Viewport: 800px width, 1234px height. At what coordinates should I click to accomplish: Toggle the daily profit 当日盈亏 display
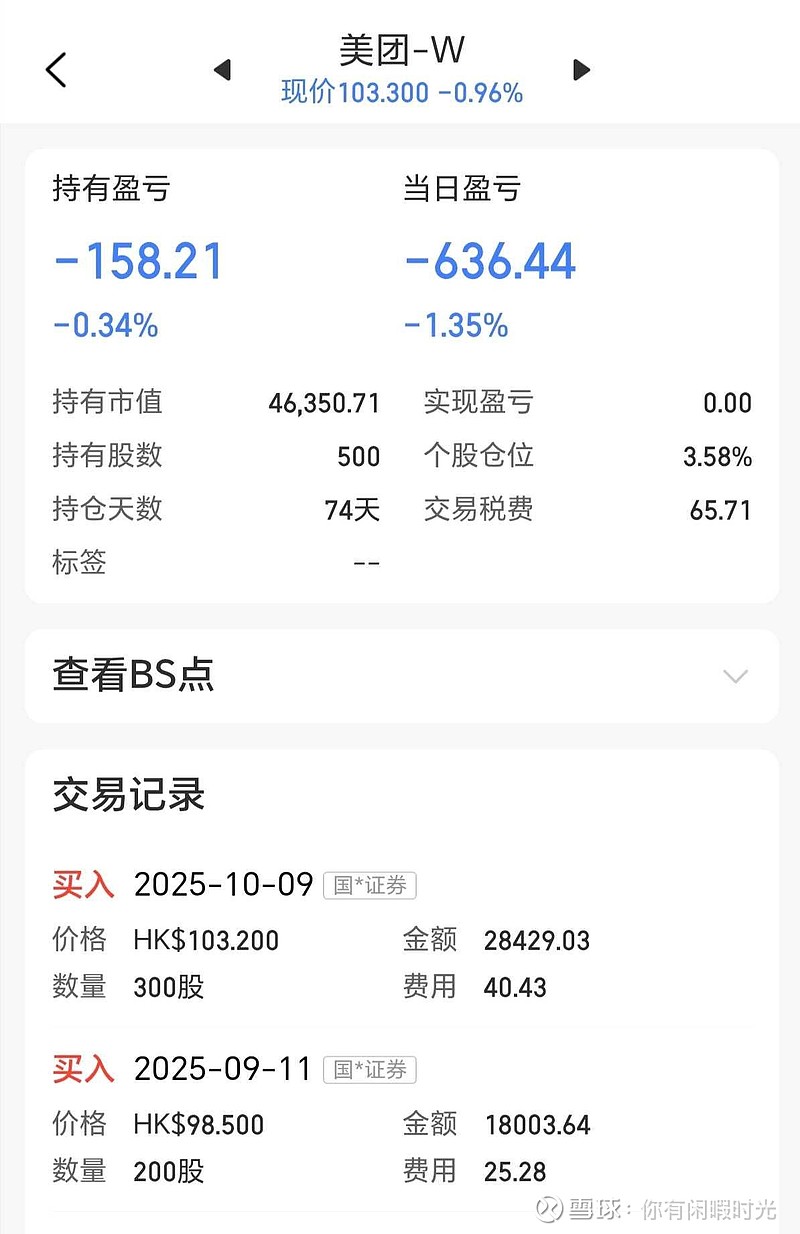(x=489, y=260)
